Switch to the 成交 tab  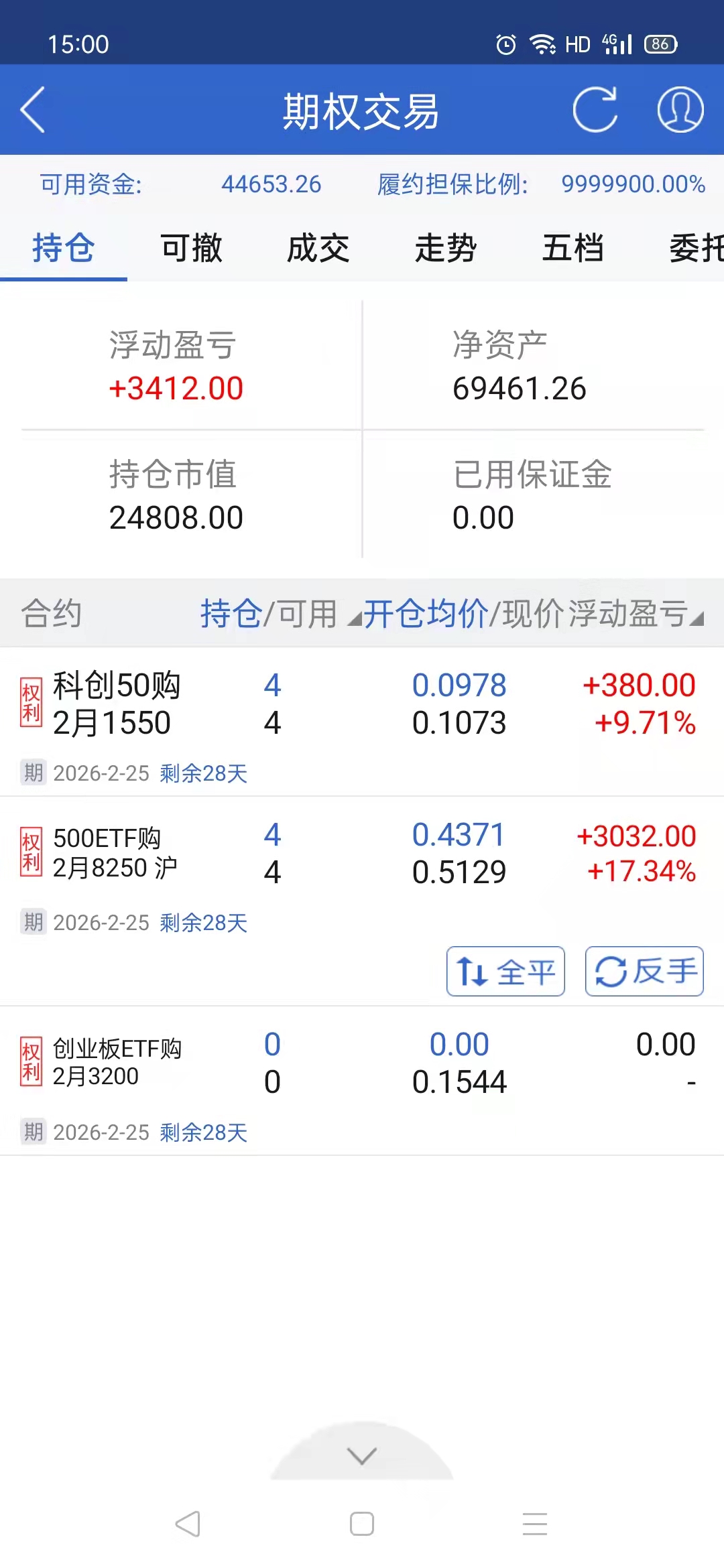[x=318, y=249]
